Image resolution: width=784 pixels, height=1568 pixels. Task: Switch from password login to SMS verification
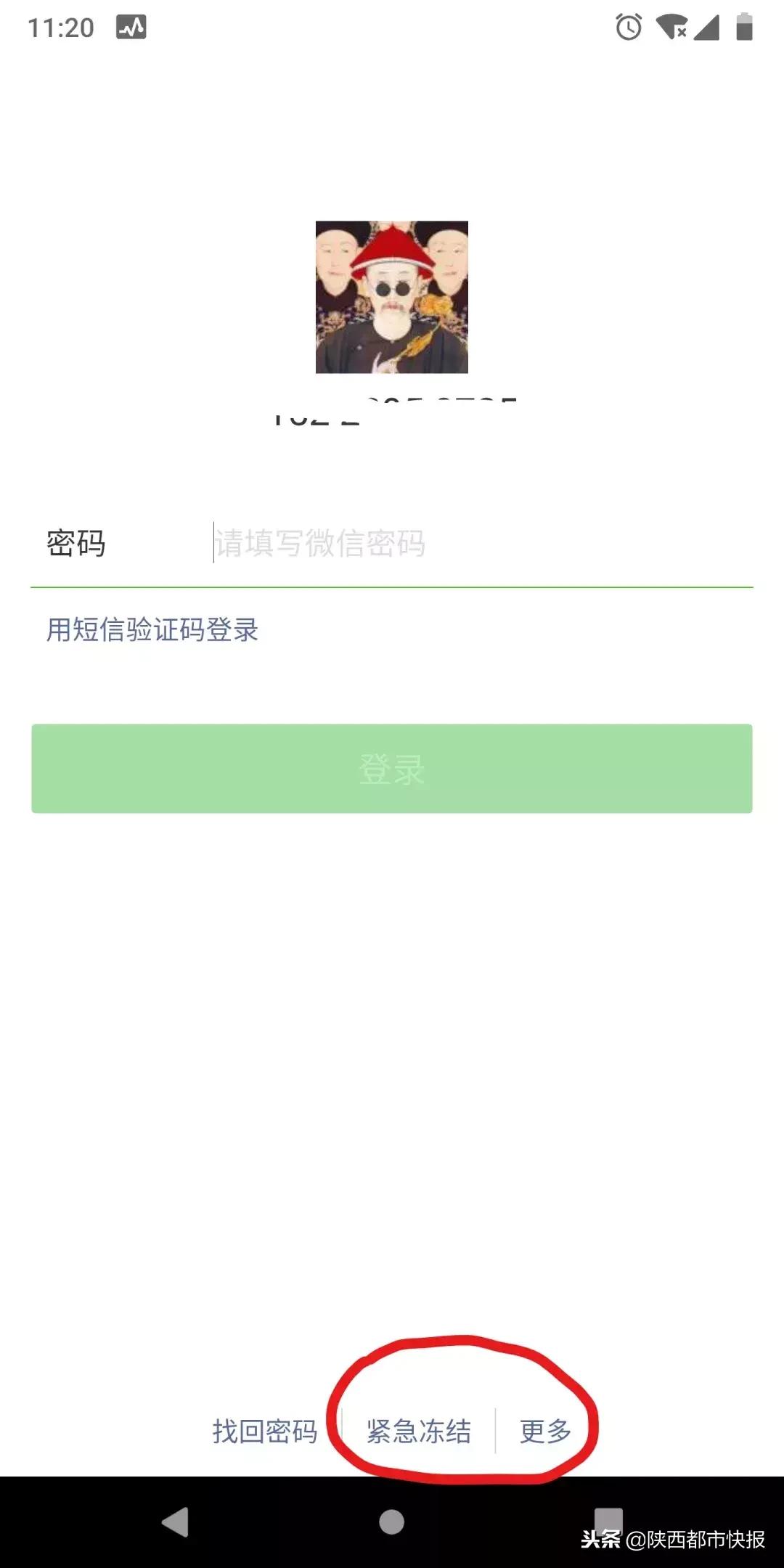(152, 630)
